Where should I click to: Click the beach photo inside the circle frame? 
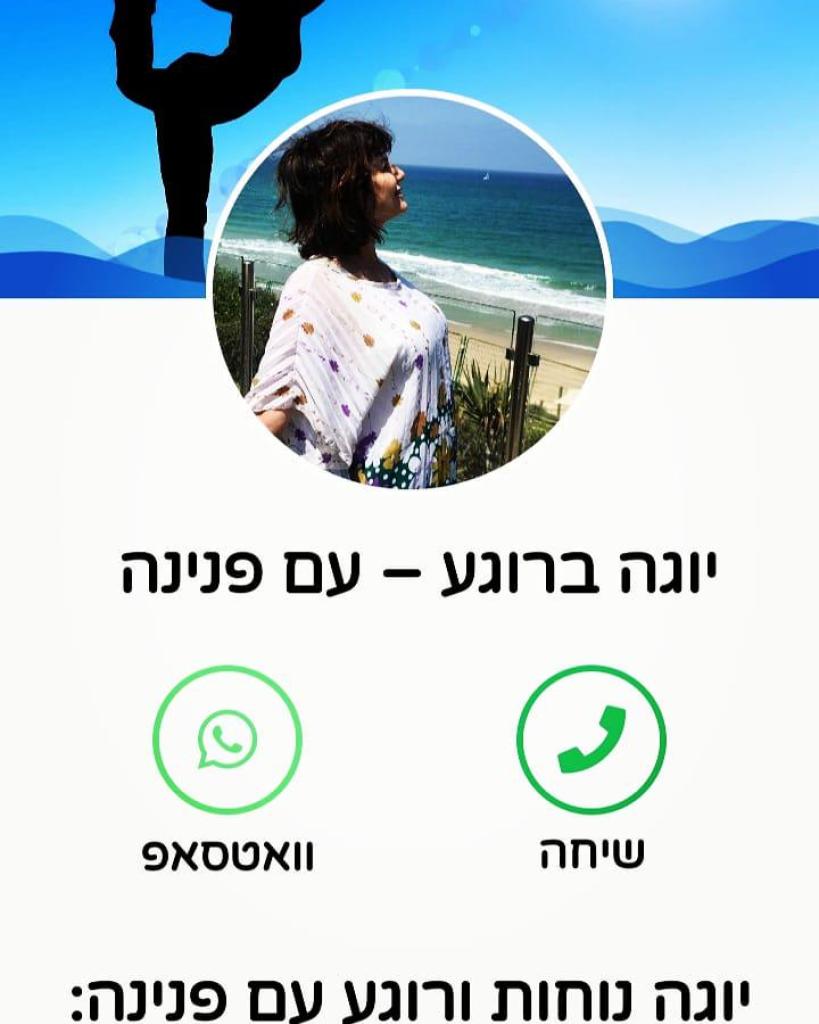[x=410, y=295]
